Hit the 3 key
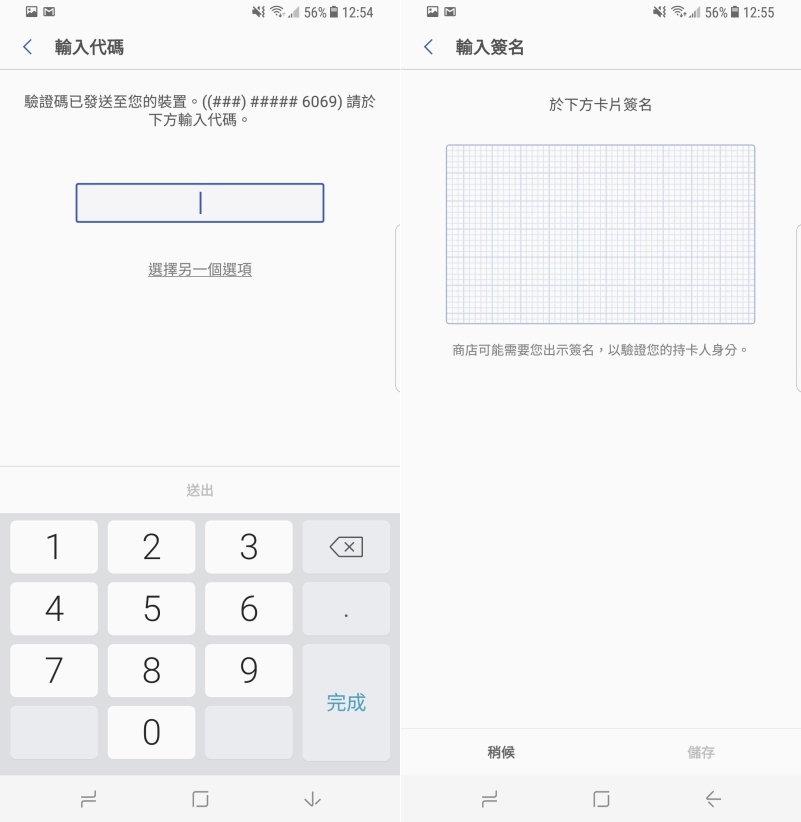Screen dimensions: 801x822 (x=249, y=547)
